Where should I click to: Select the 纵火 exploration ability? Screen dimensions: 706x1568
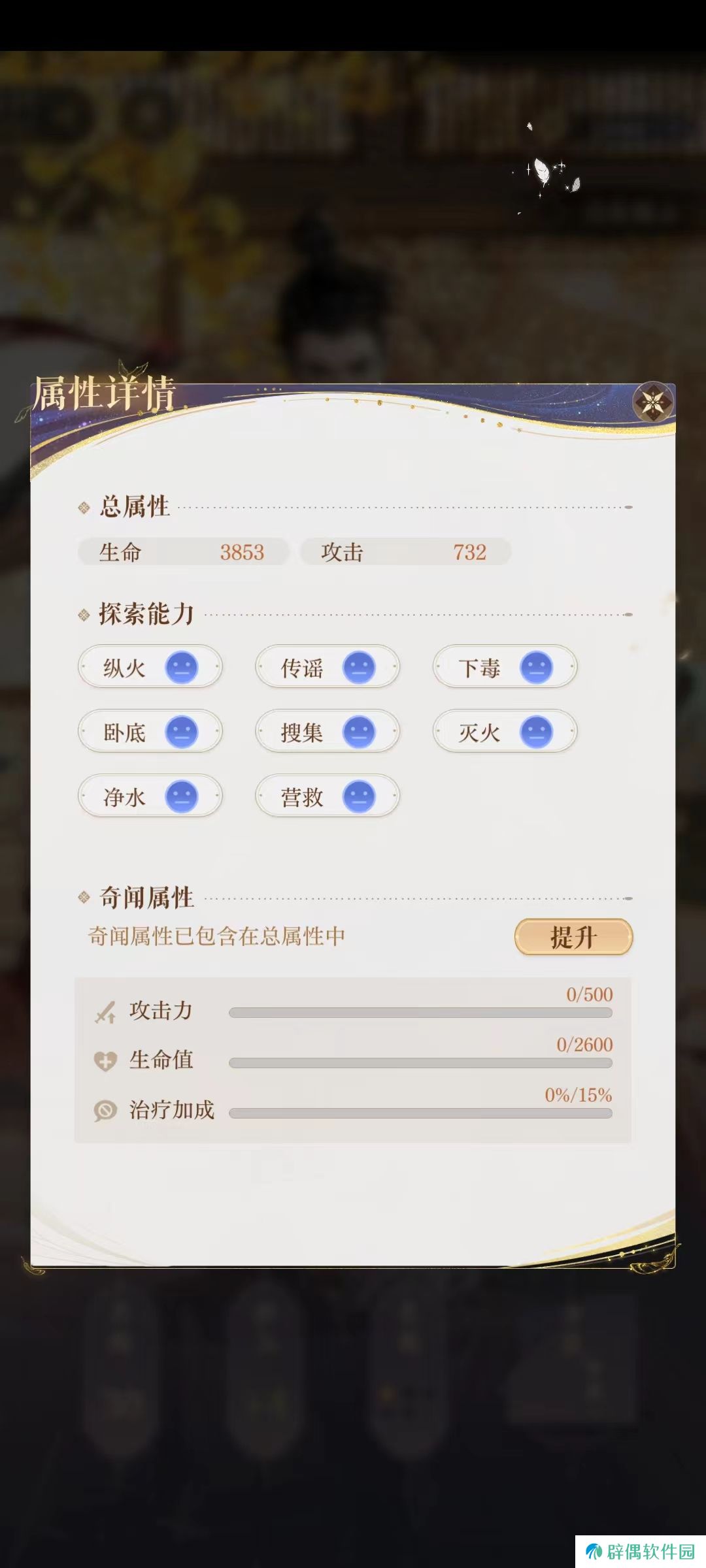click(150, 668)
